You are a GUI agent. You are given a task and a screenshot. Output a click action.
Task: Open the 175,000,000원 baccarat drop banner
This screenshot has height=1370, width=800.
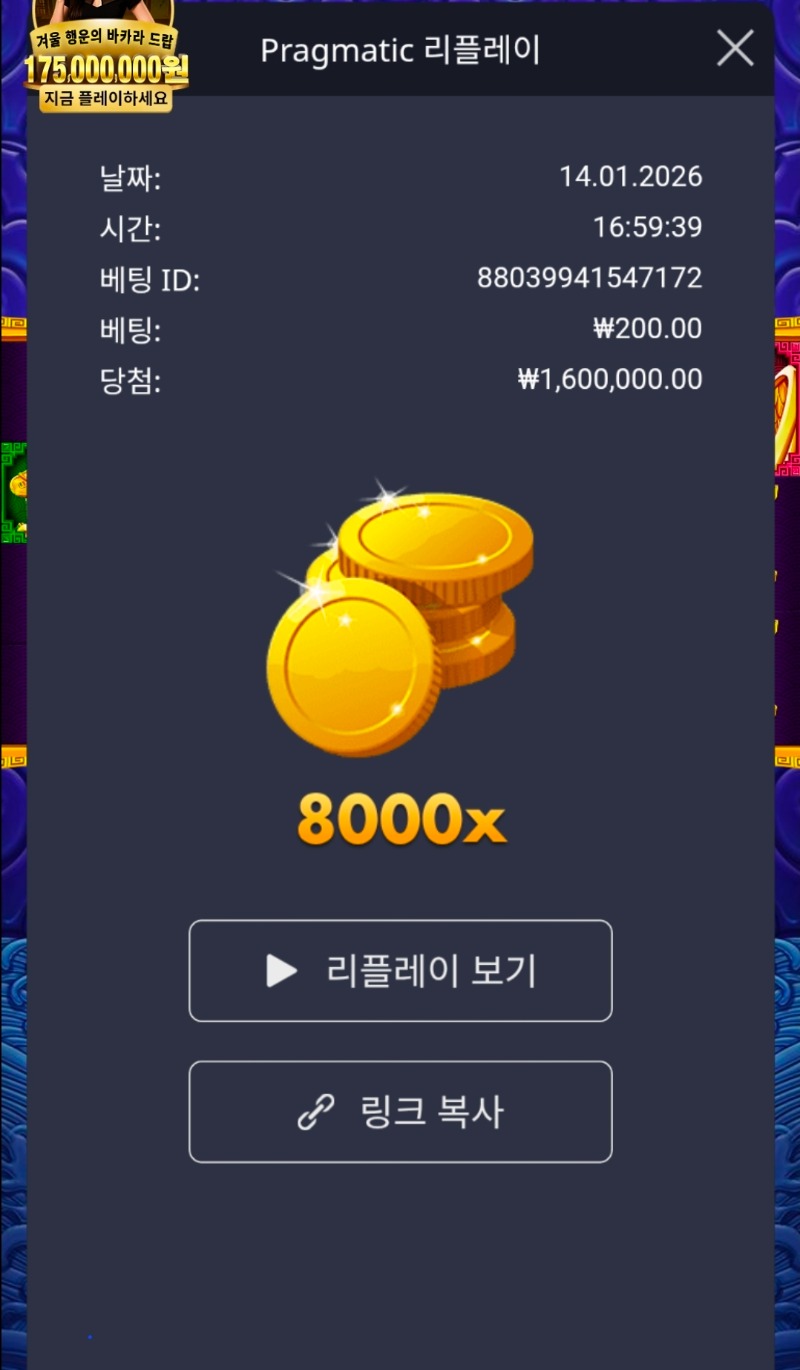pos(105,60)
